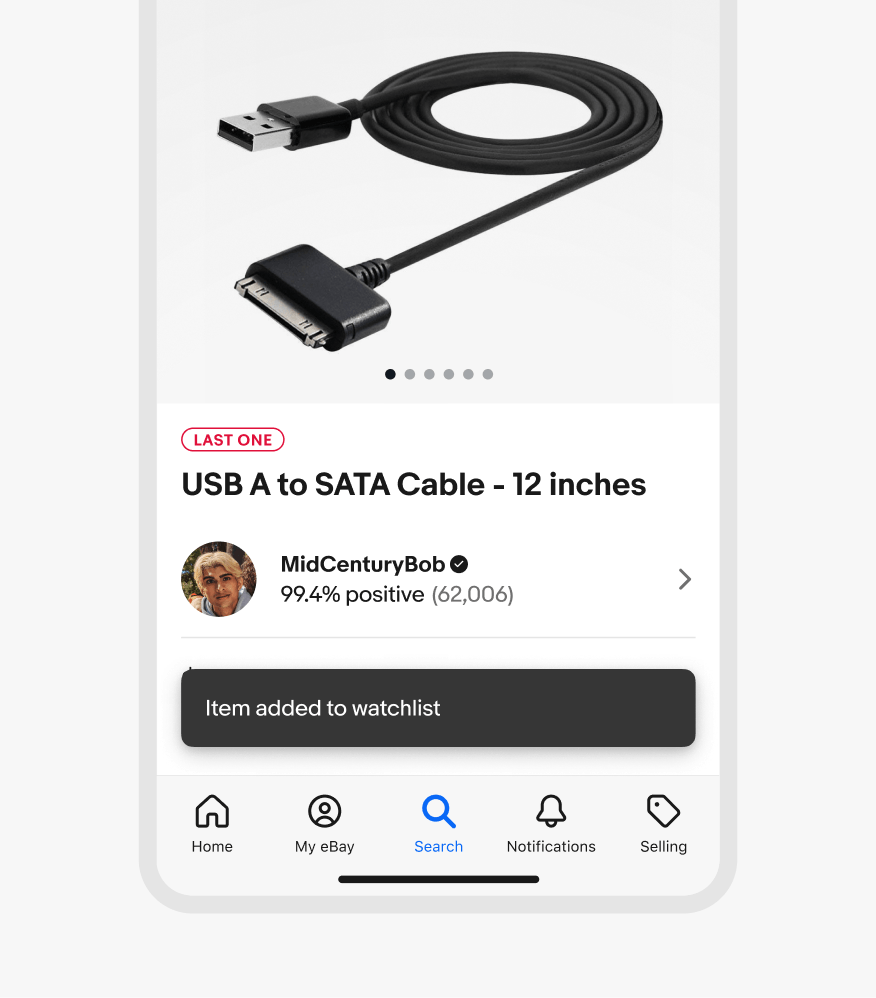This screenshot has width=876, height=998.
Task: Open the Notifications tab
Action: [551, 824]
